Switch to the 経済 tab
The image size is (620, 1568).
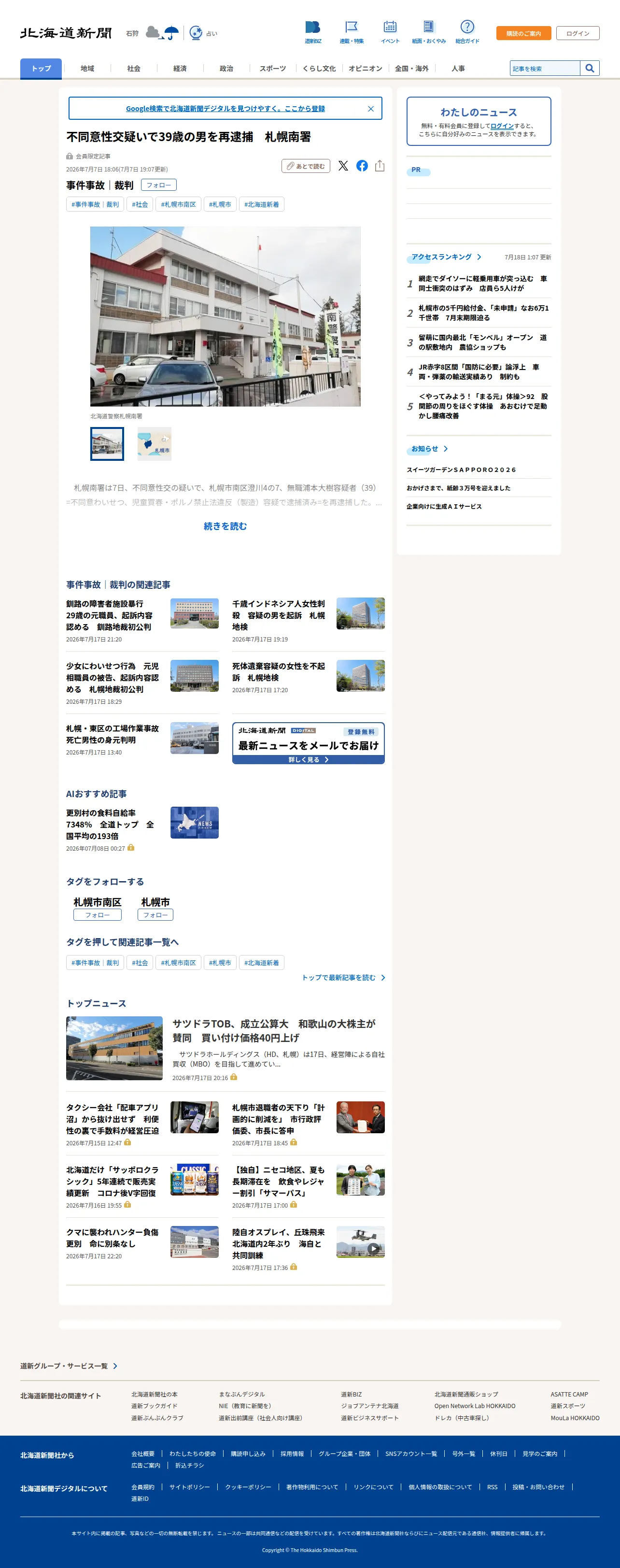180,69
